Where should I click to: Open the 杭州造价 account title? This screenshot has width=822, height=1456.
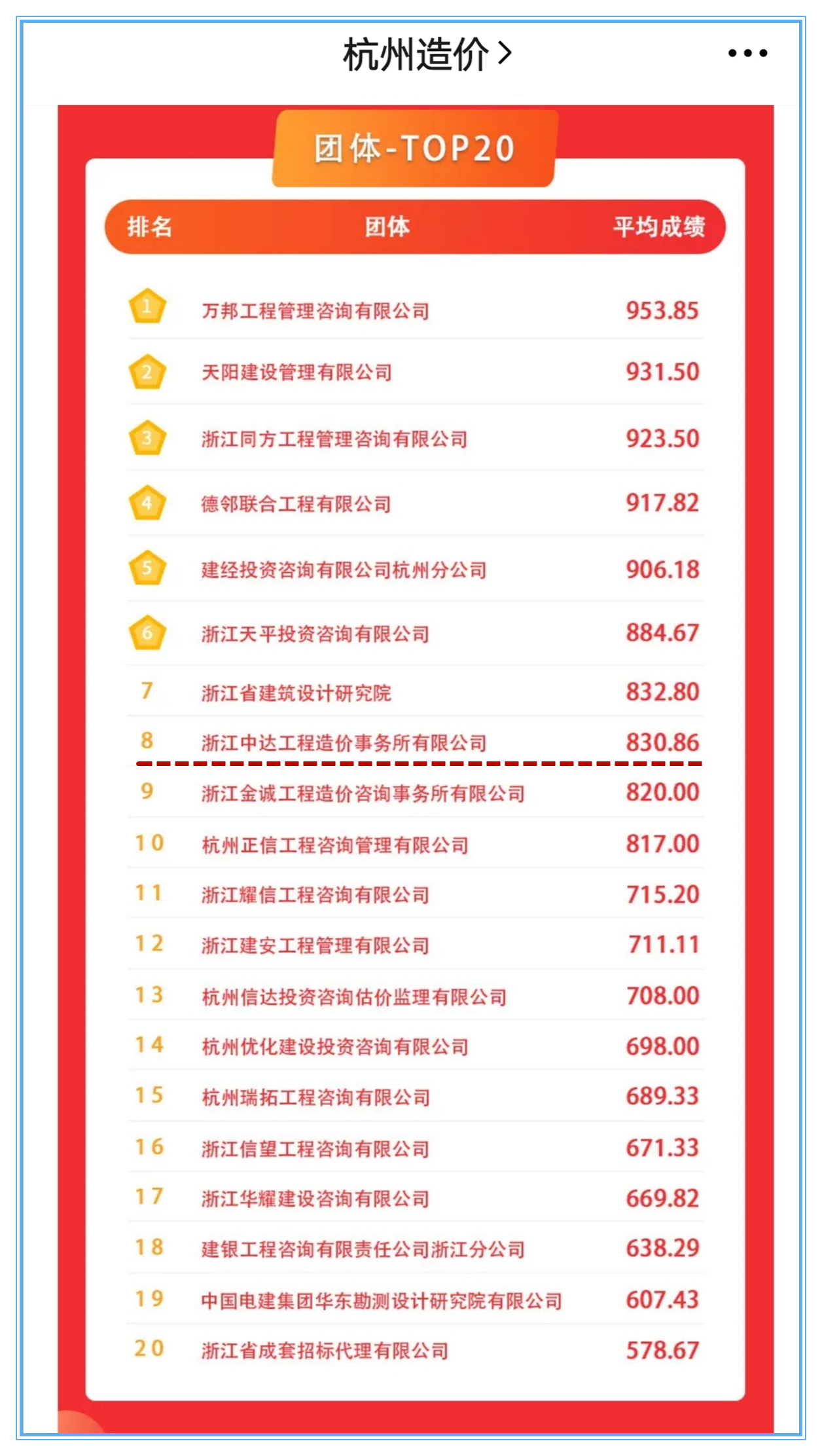pos(427,54)
